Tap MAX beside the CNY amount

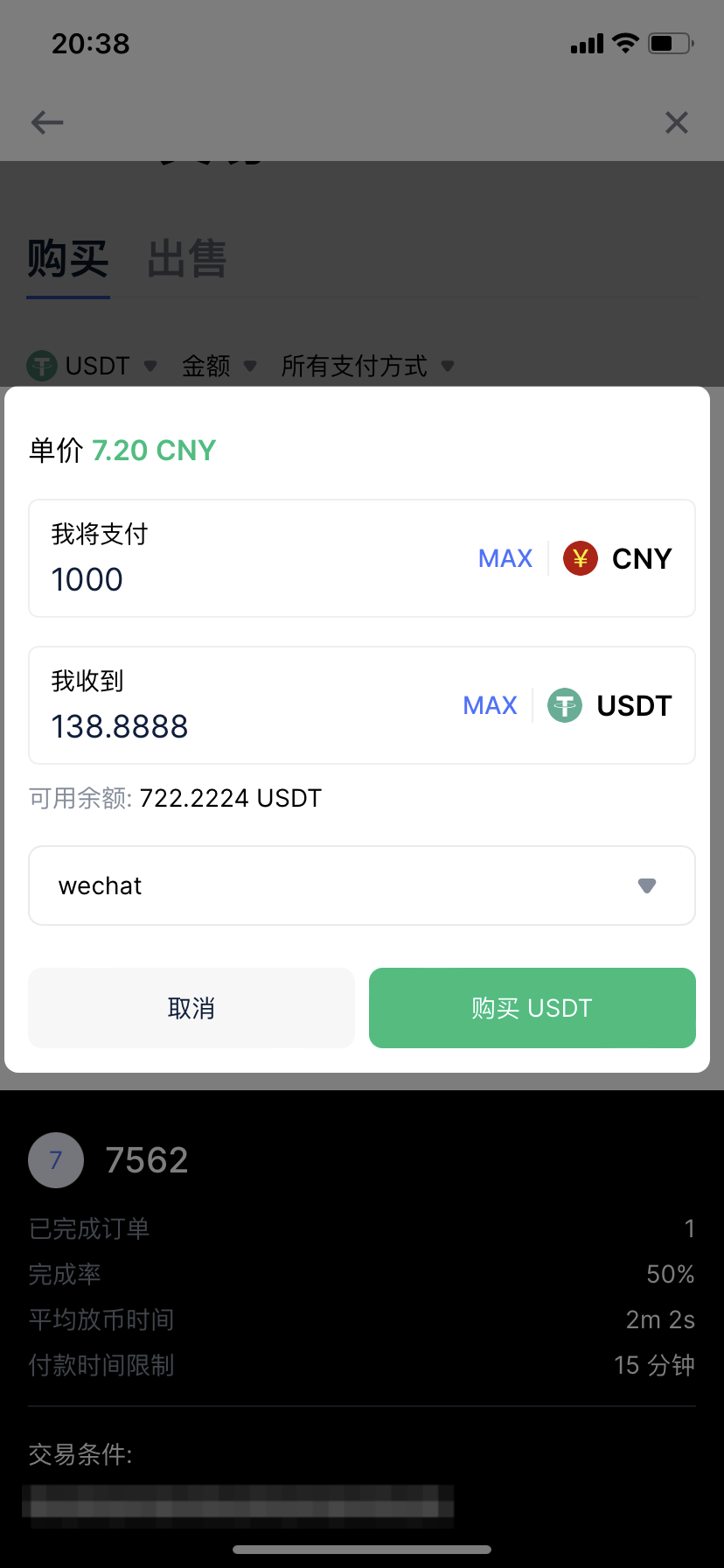(505, 558)
